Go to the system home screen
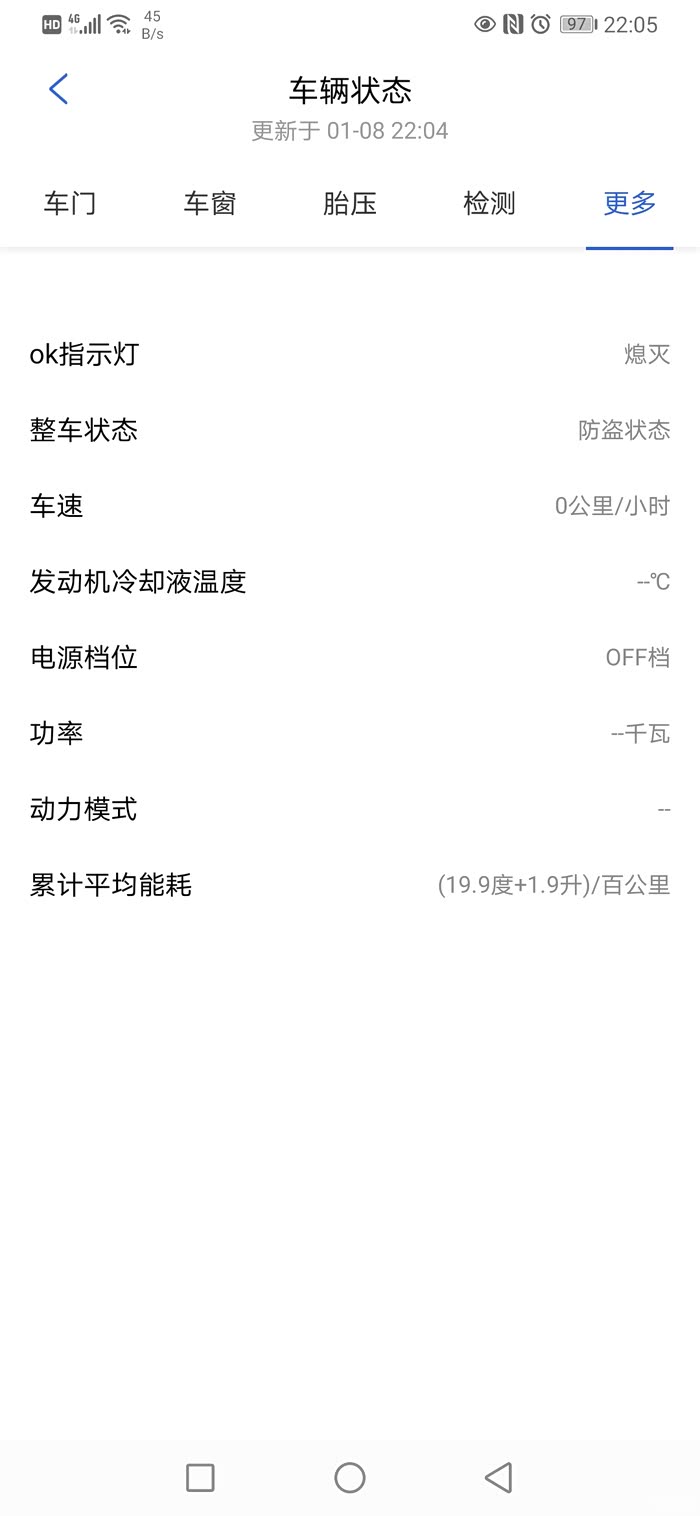Screen dimensions: 700x1516 pos(350,1477)
